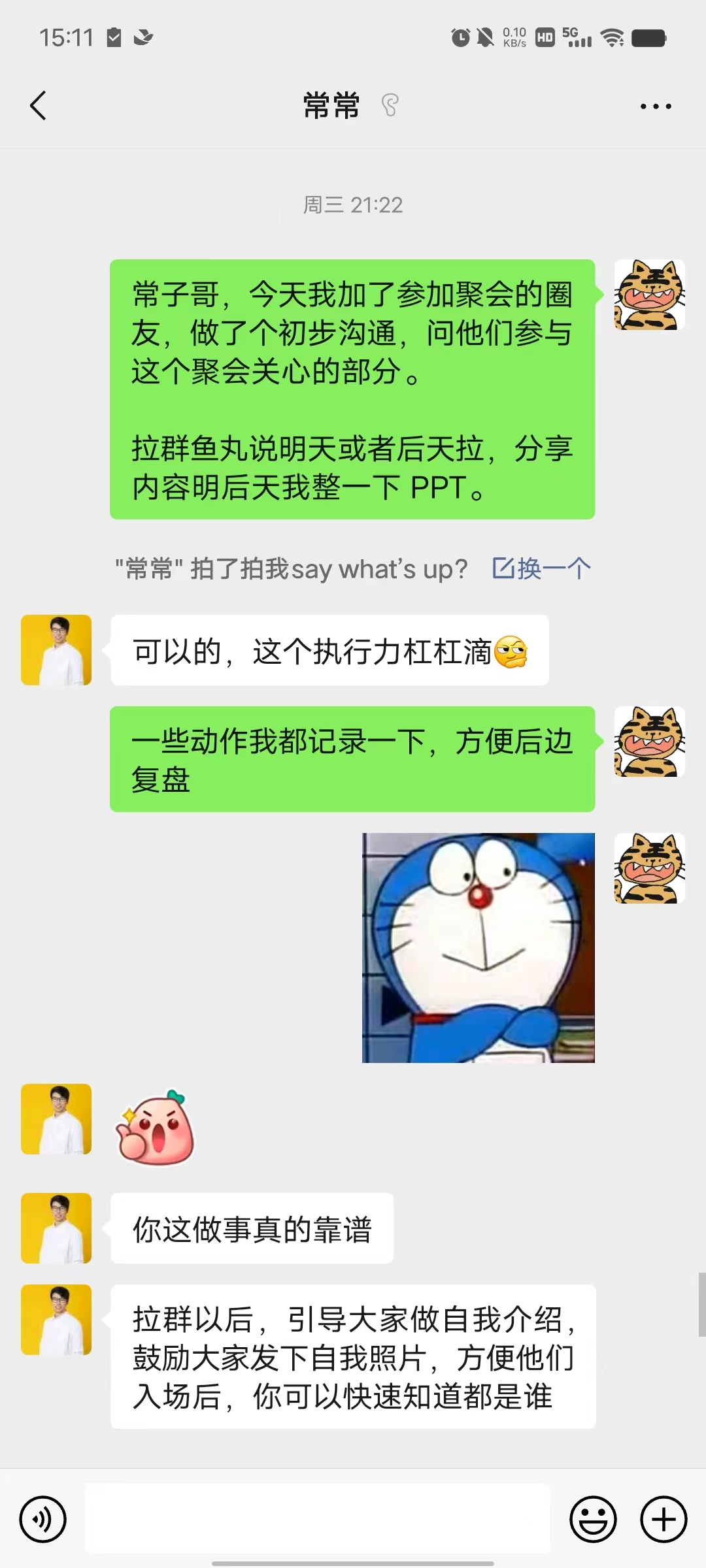The image size is (706, 1568).
Task: Open the emoji sticker panel
Action: point(593,1519)
